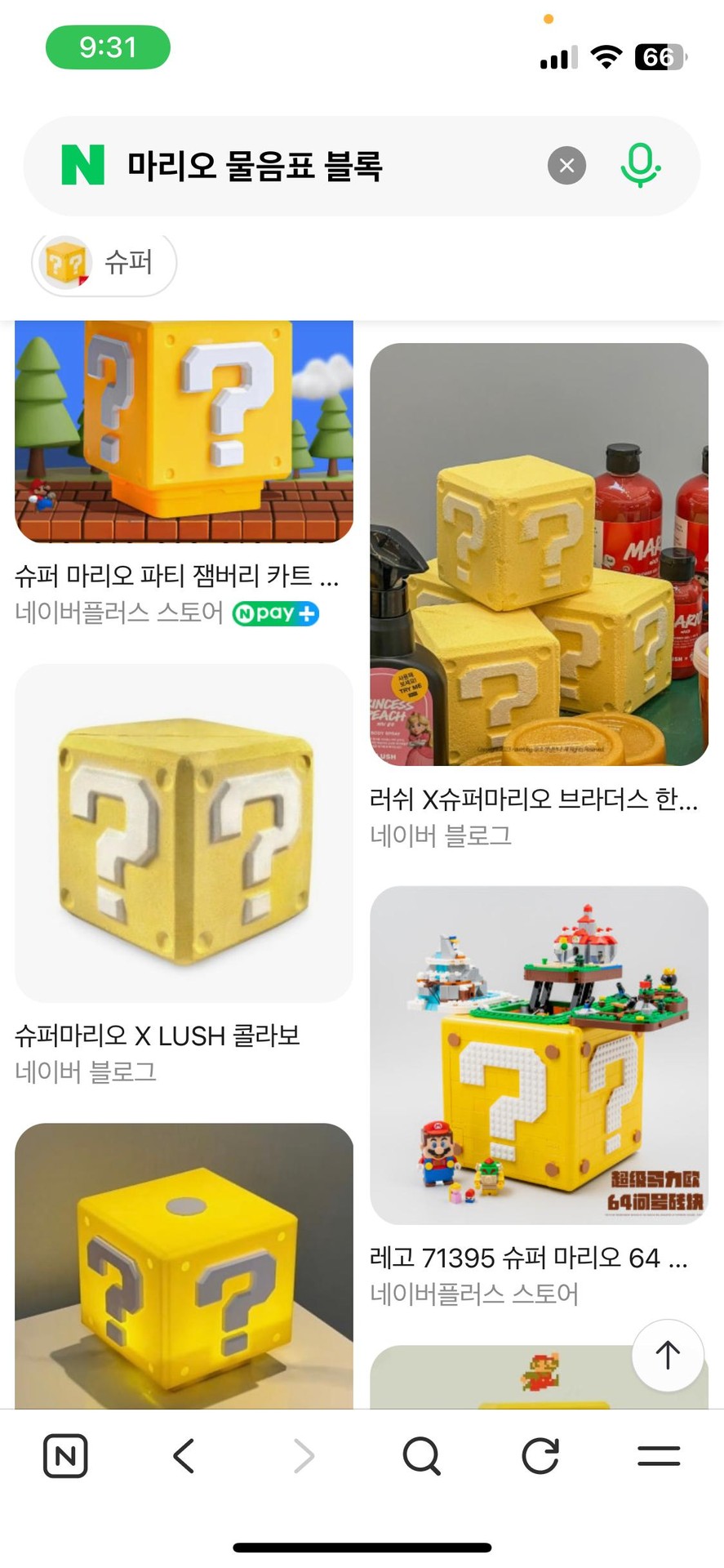This screenshot has width=724, height=1568.
Task: Start voice search with the microphone
Action: [640, 166]
